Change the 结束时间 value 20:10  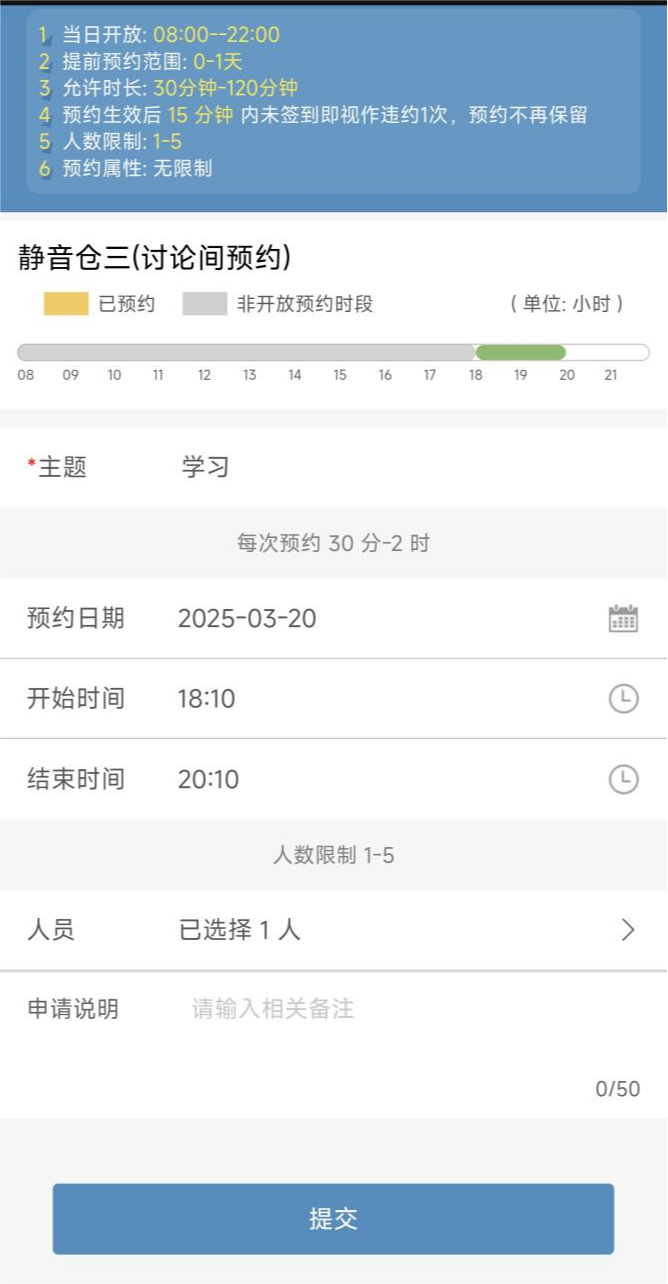point(209,780)
